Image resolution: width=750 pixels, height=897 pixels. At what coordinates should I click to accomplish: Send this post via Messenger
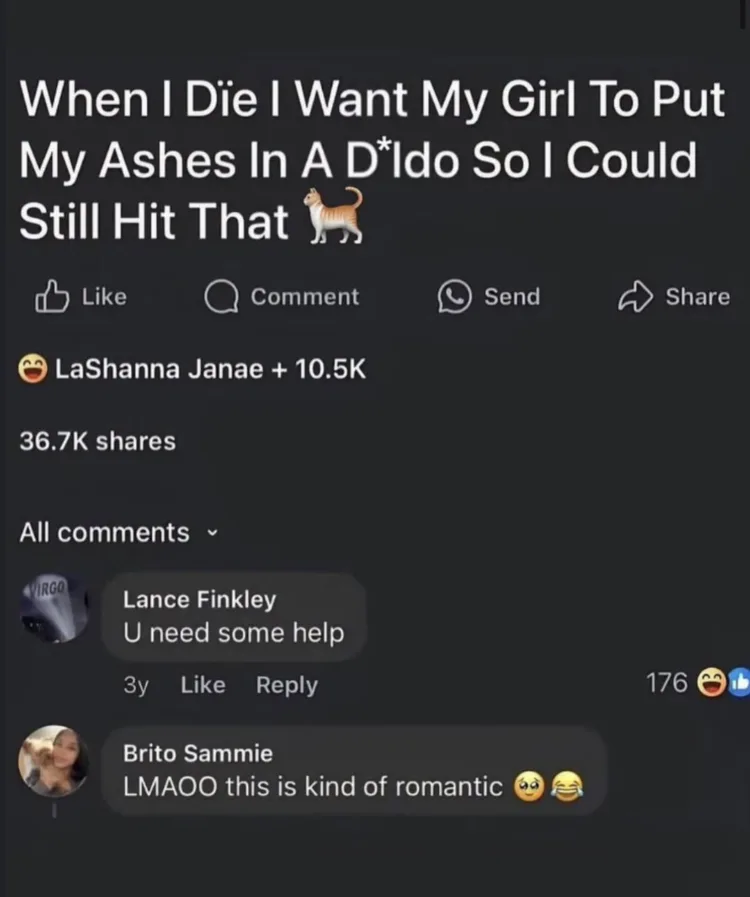tap(490, 297)
